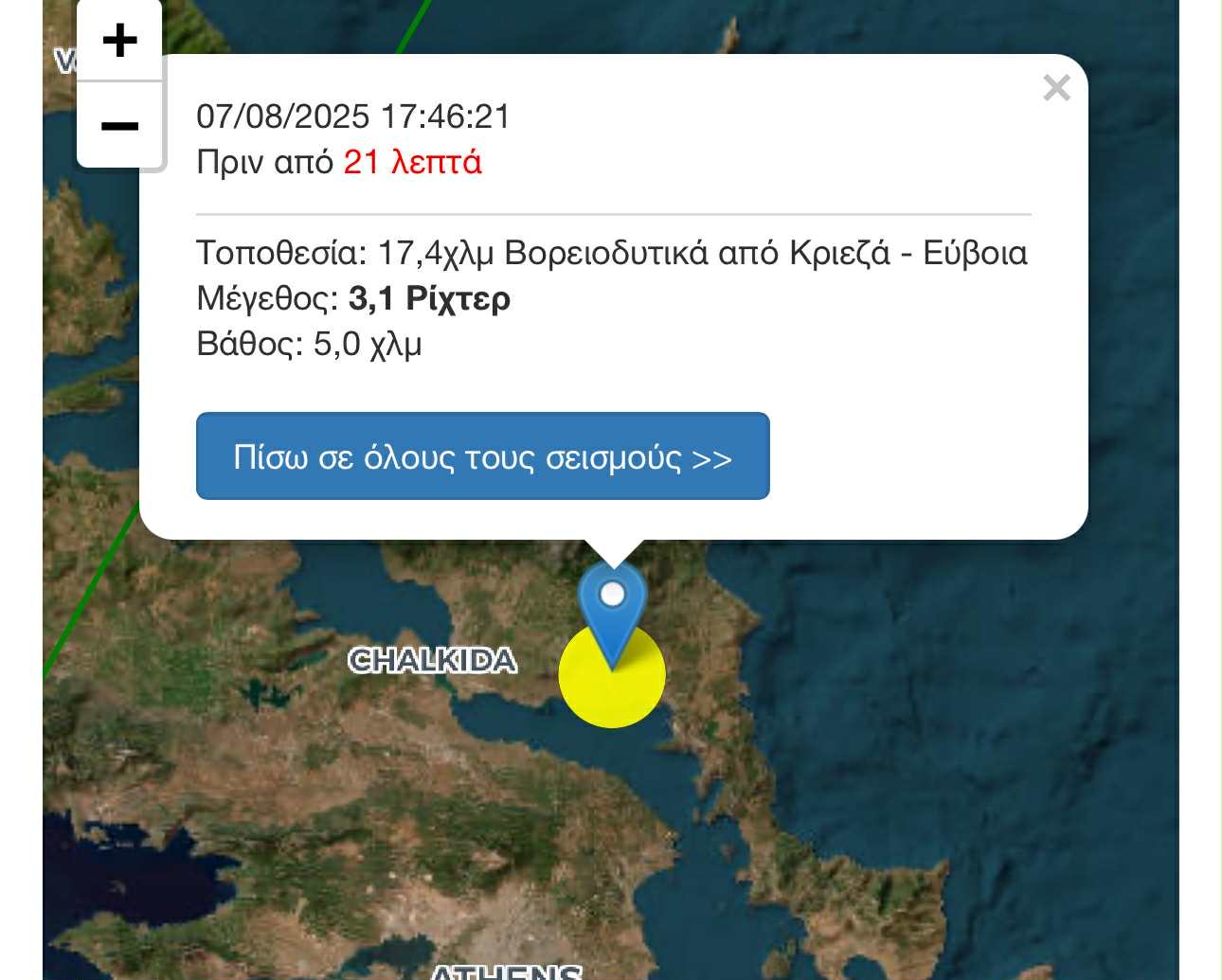Zoom out of the map

[x=119, y=125]
